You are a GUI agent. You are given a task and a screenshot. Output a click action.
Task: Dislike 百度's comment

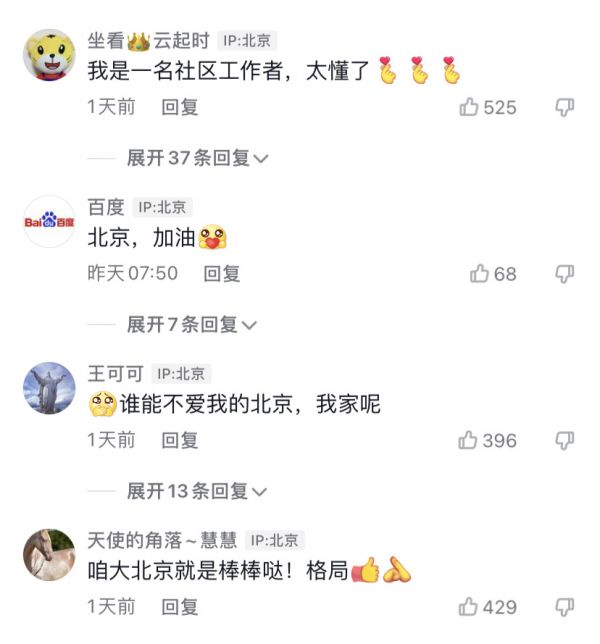click(x=565, y=273)
